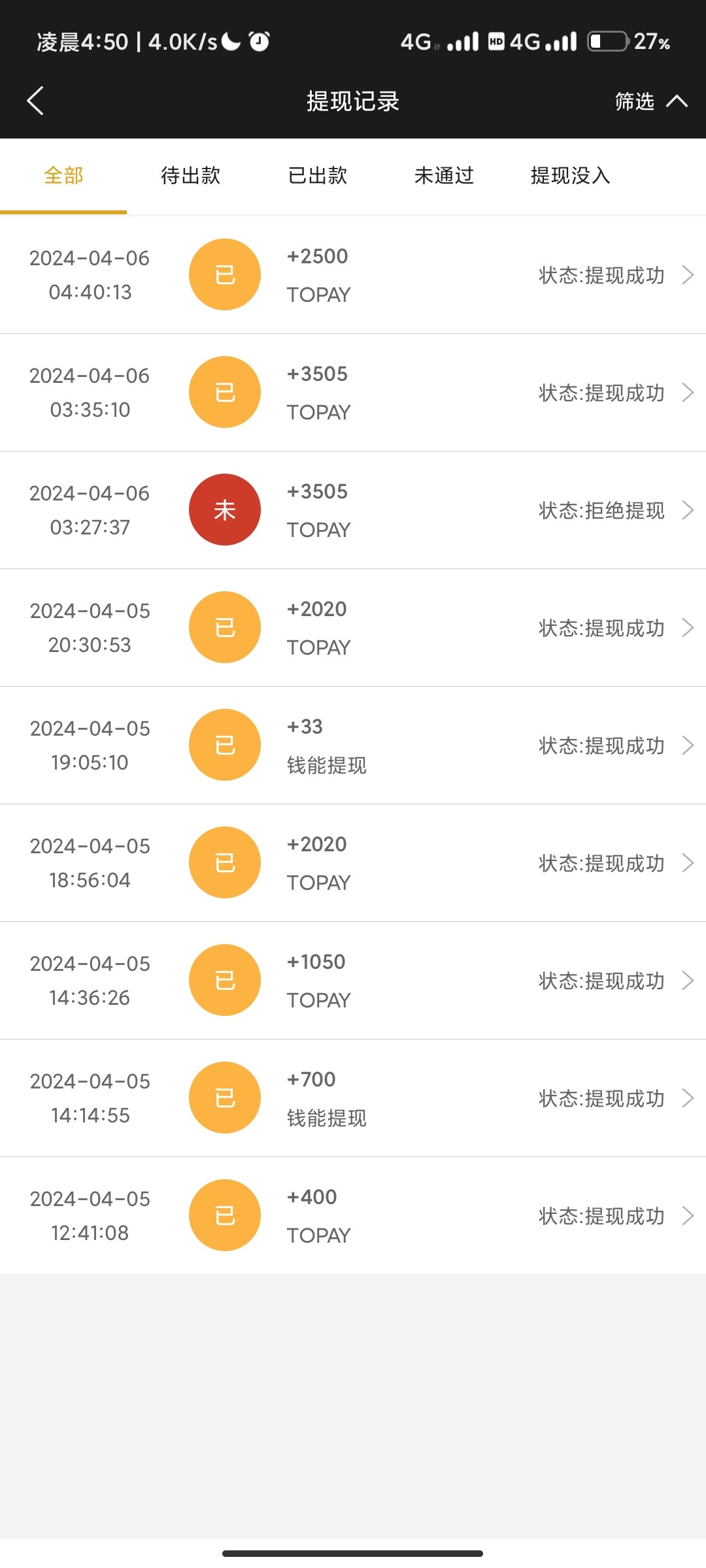Image resolution: width=706 pixels, height=1568 pixels.
Task: Open the +700 钱能提现 record
Action: (x=353, y=1098)
